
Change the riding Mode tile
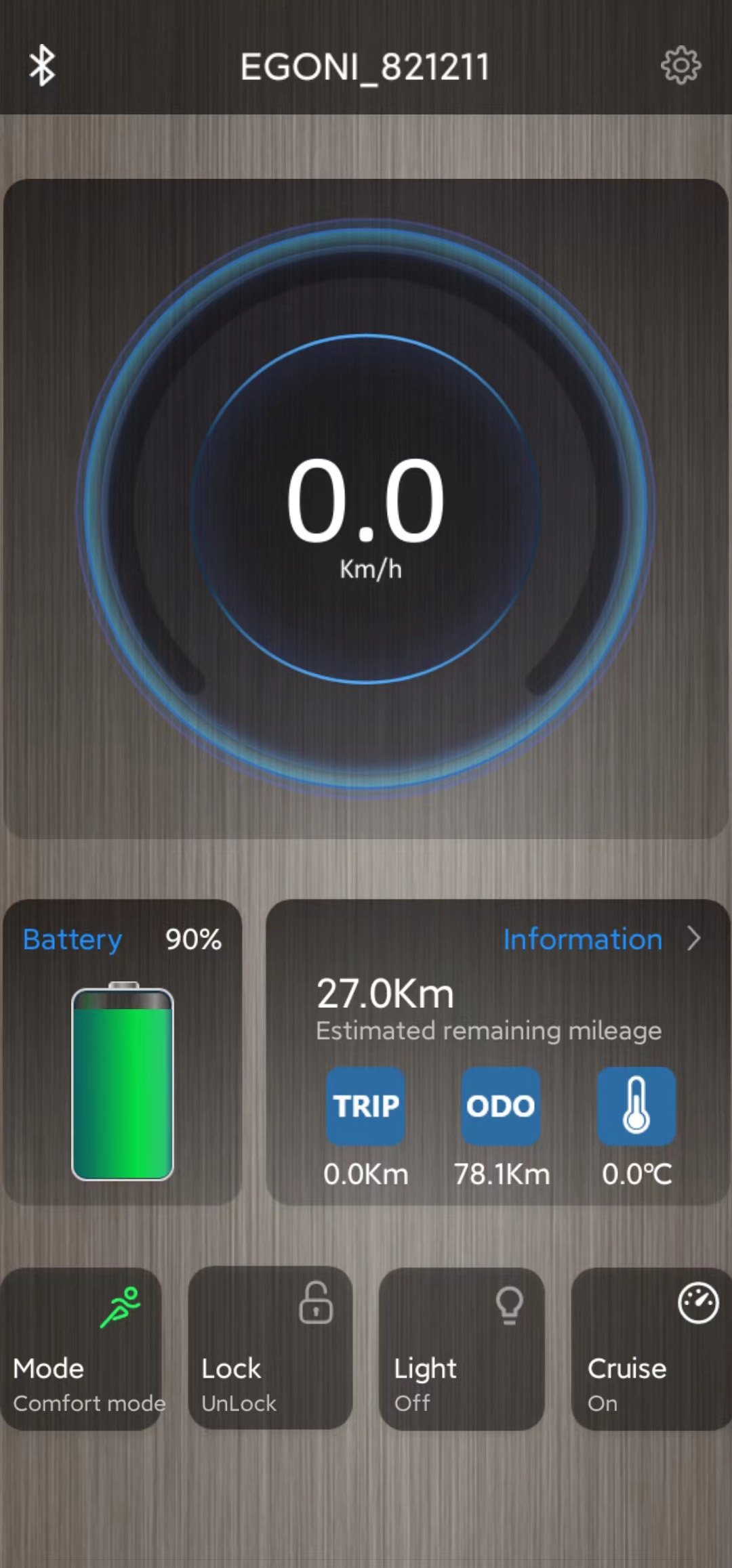(81, 1349)
